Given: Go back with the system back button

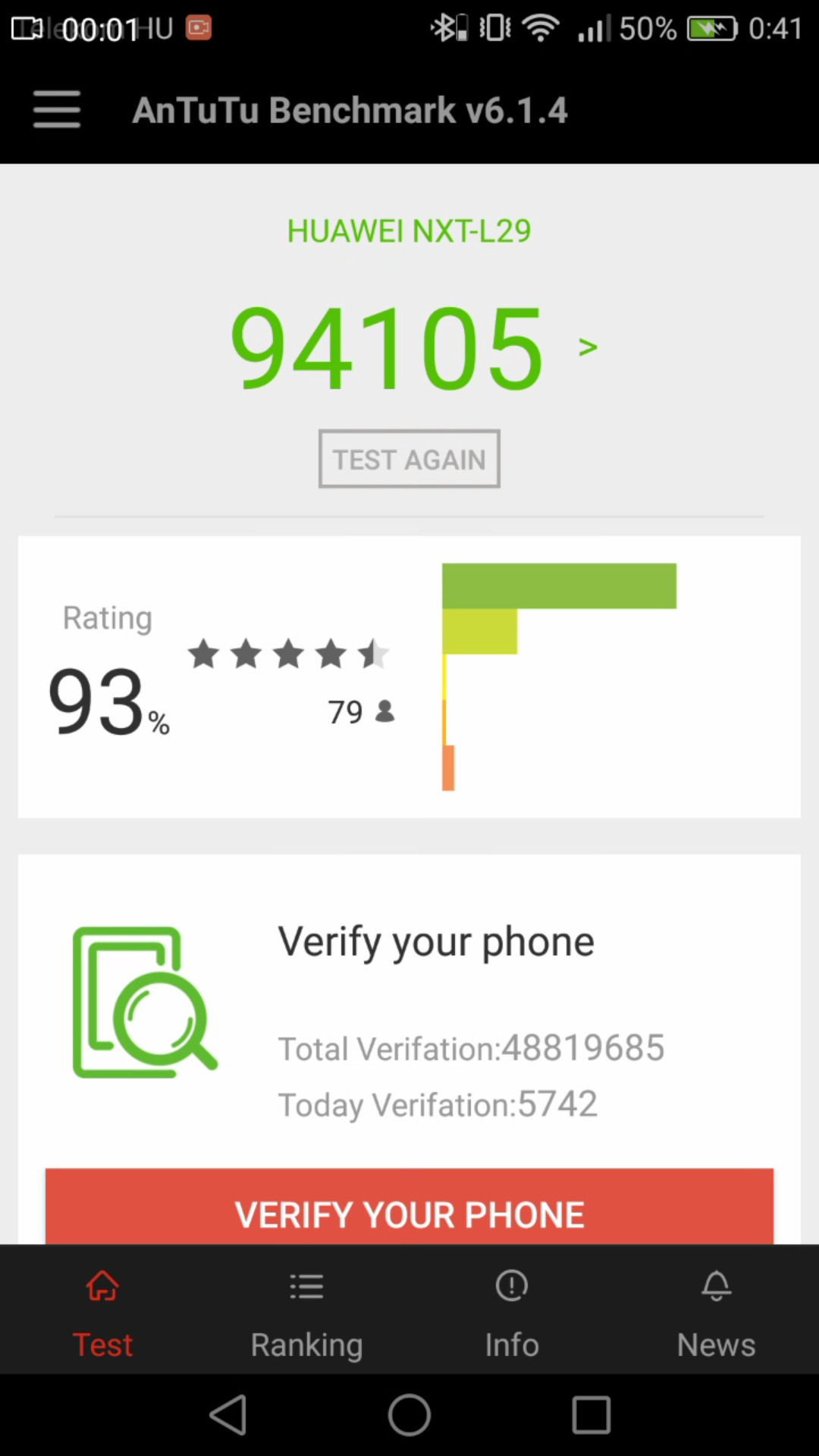Looking at the screenshot, I should coord(228,1415).
